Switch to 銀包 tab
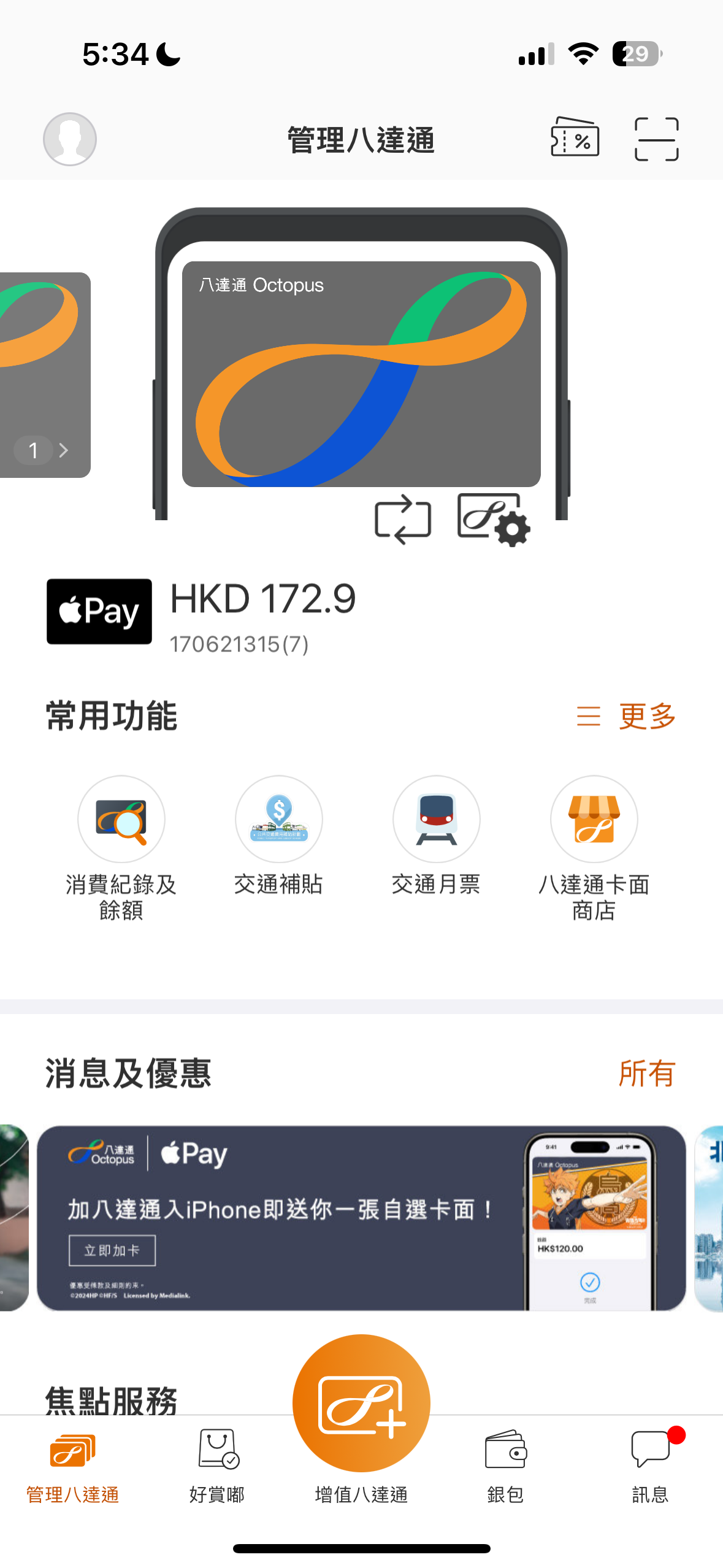 point(505,1466)
